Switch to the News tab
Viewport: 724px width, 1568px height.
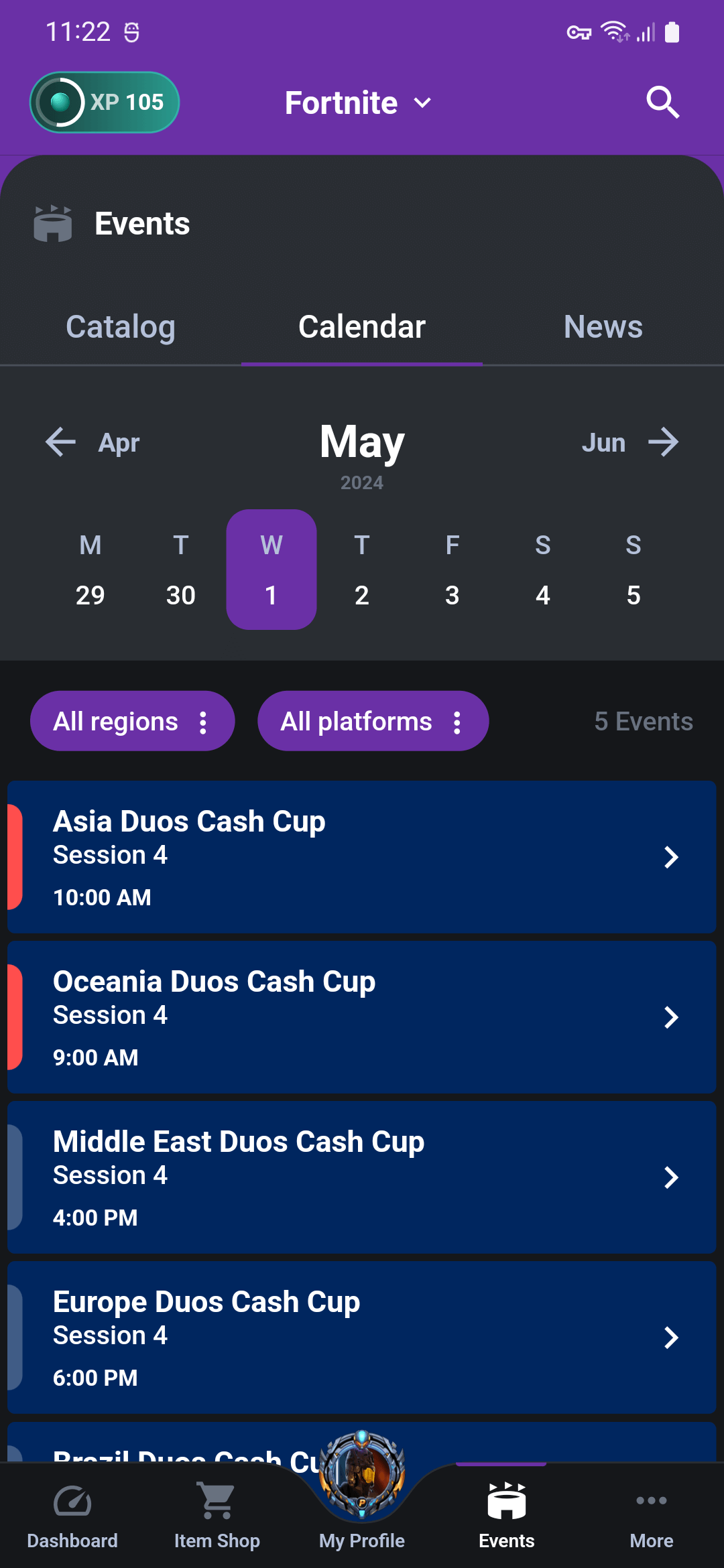click(603, 327)
